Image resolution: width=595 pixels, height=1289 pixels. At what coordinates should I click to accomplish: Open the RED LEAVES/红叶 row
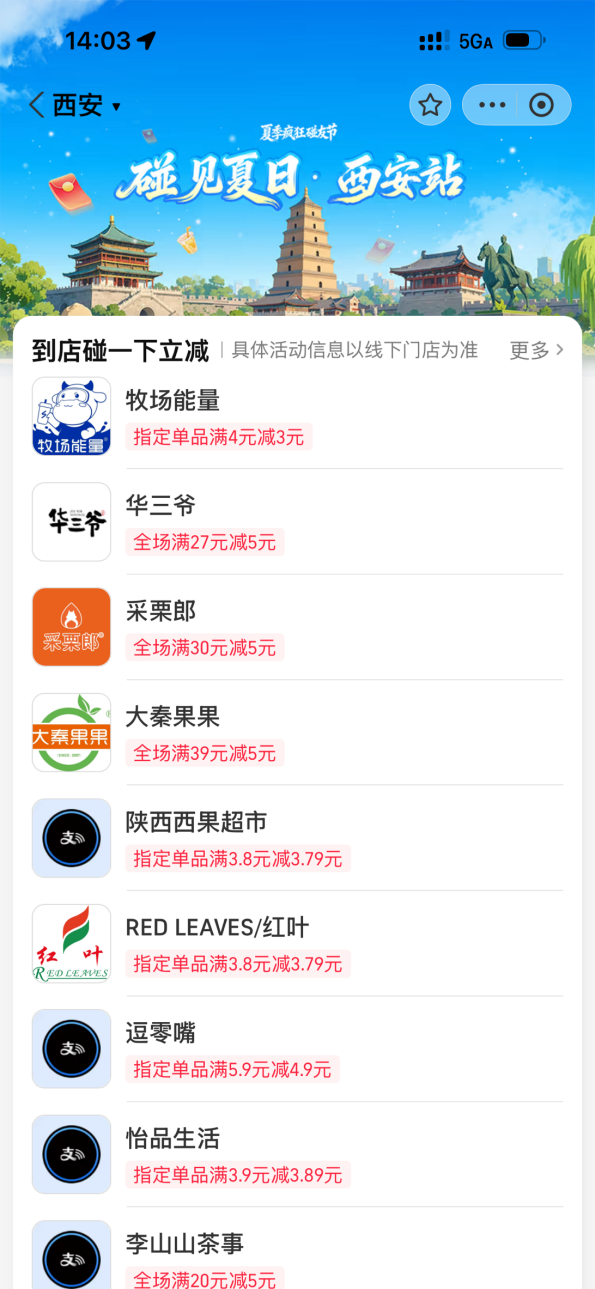[297, 944]
